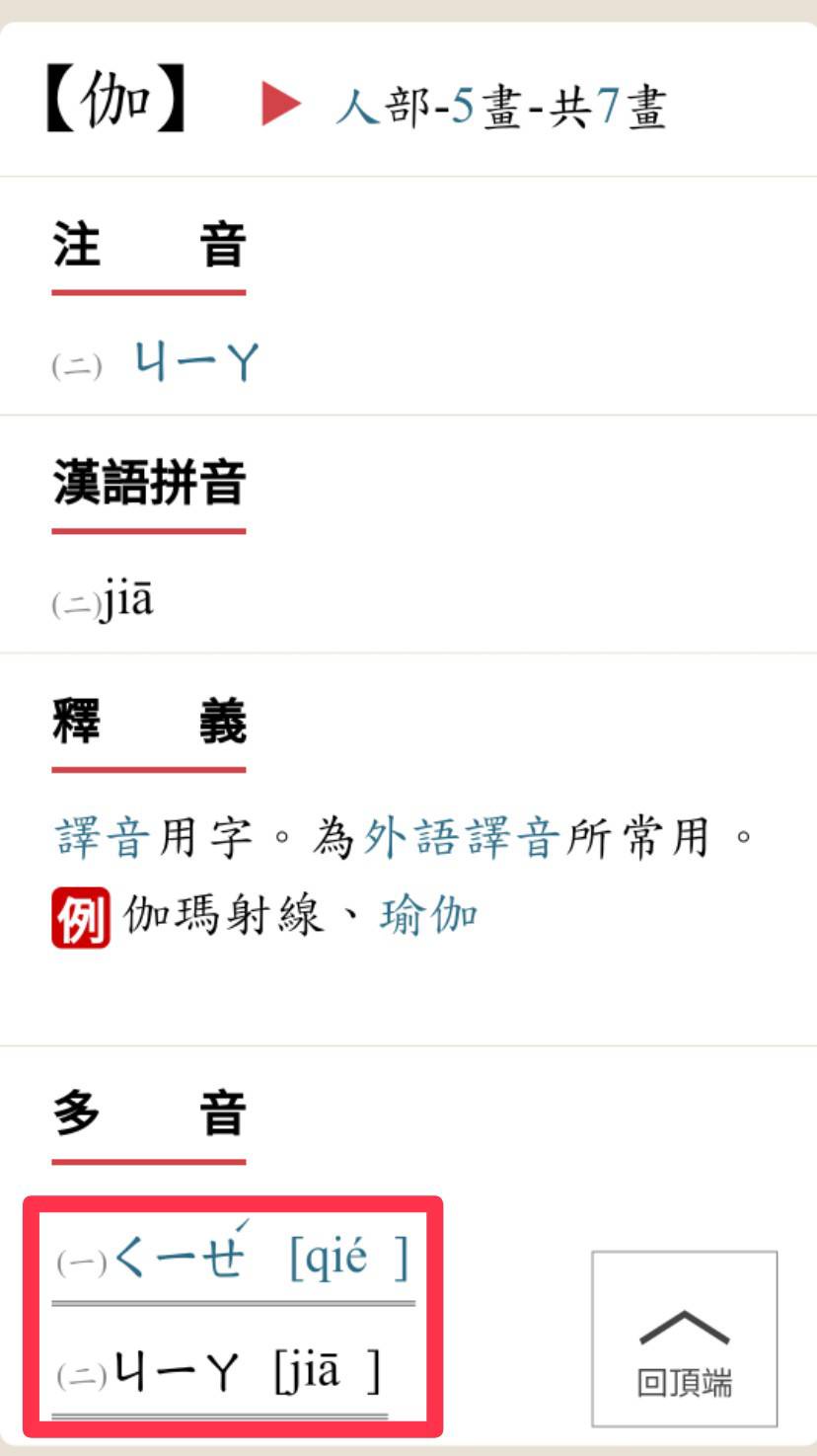The image size is (817, 1456).
Task: Tap the 5 strokes link
Action: [463, 107]
